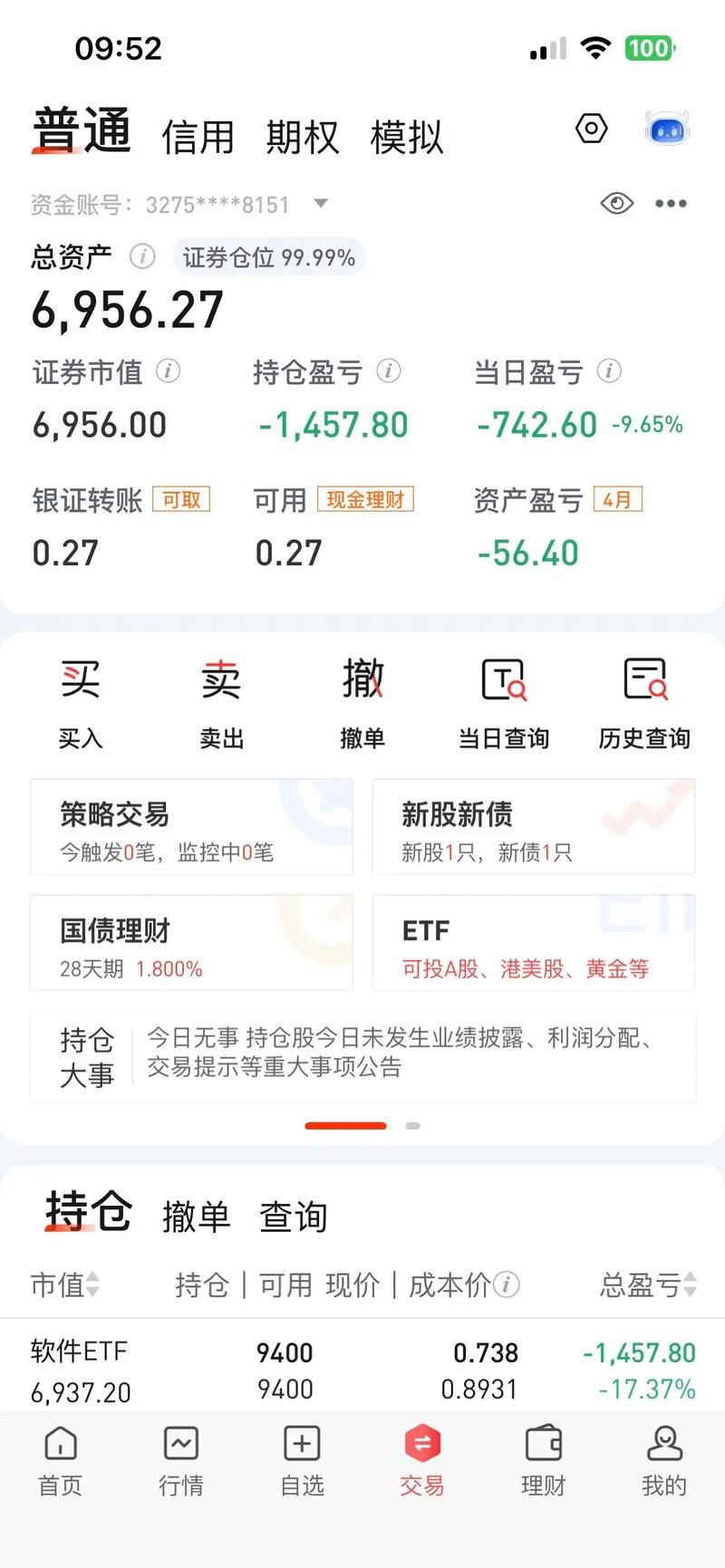Viewport: 725px width, 1568px height.
Task: Open the settings gear icon
Action: click(591, 129)
